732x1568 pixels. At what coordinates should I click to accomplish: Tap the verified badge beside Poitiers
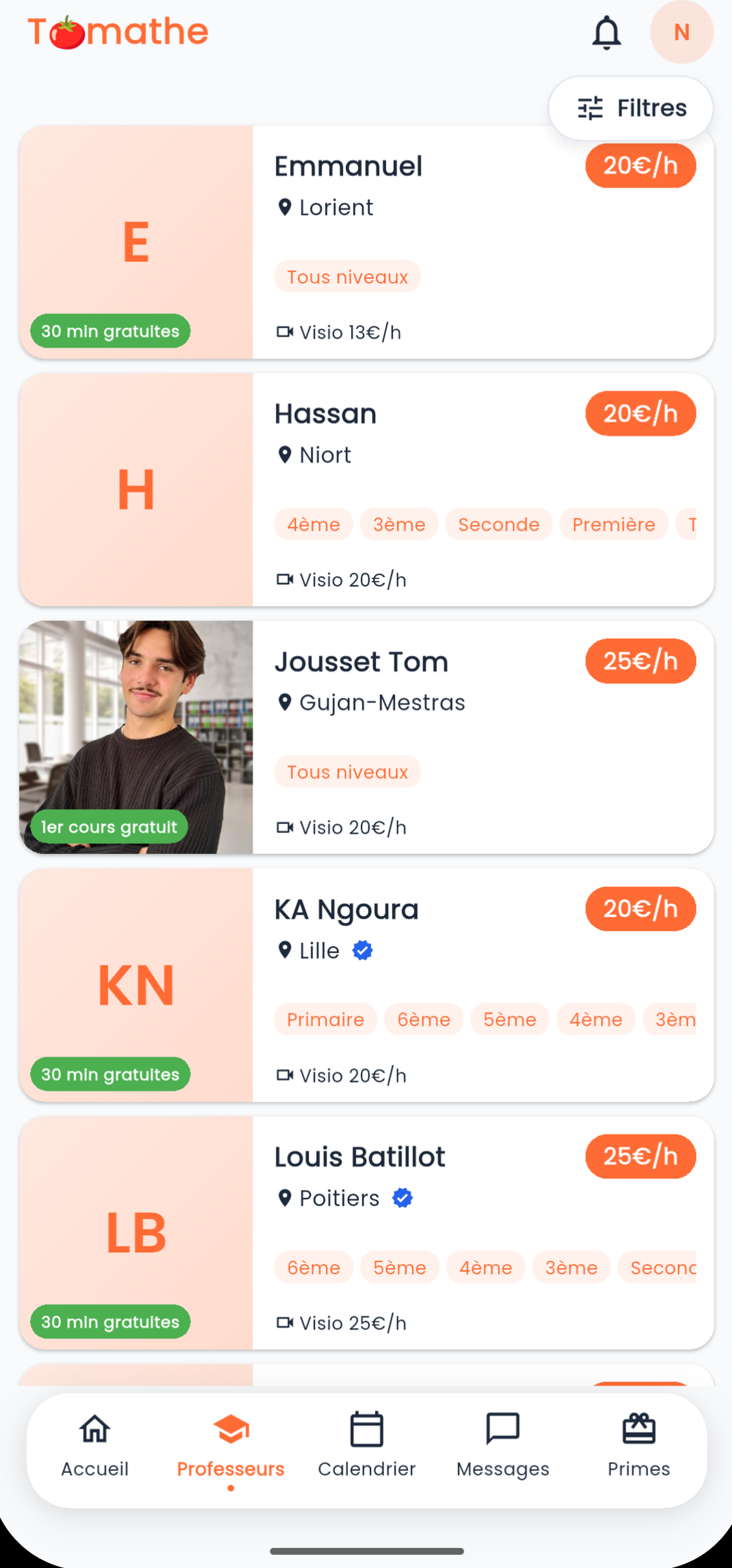402,1198
